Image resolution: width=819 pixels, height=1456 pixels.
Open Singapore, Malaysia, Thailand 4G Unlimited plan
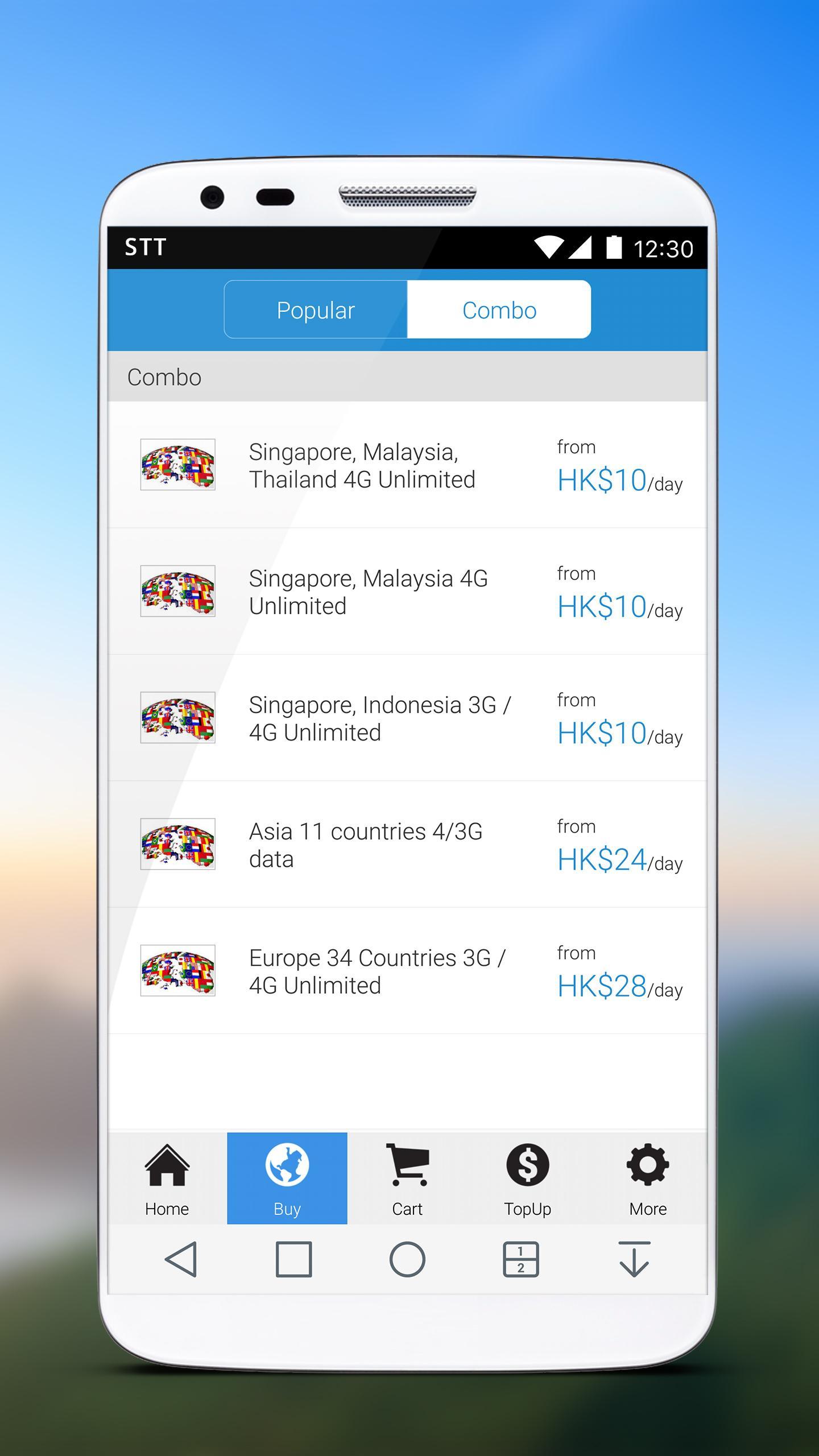point(407,465)
